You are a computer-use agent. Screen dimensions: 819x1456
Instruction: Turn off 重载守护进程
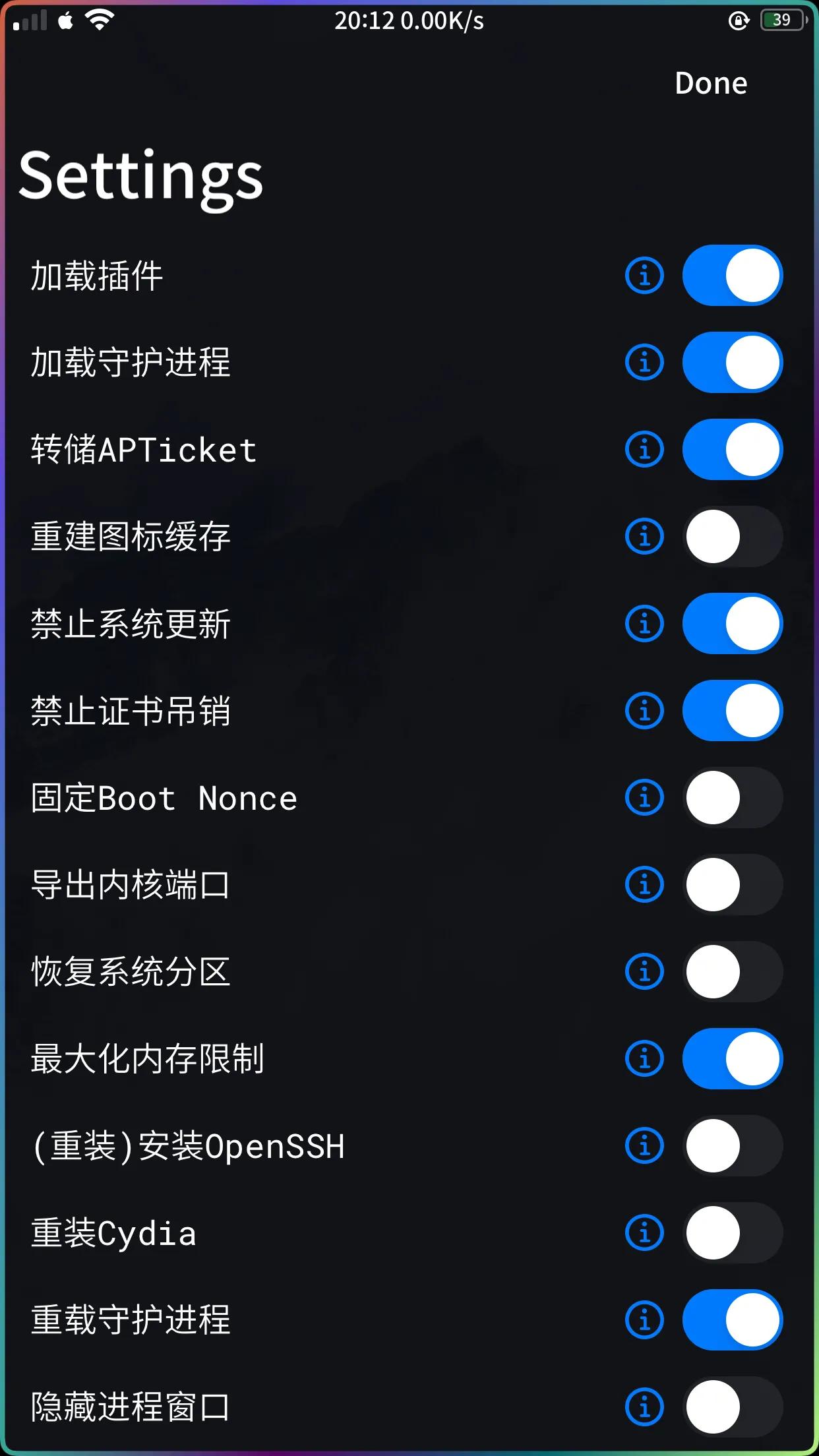733,1319
